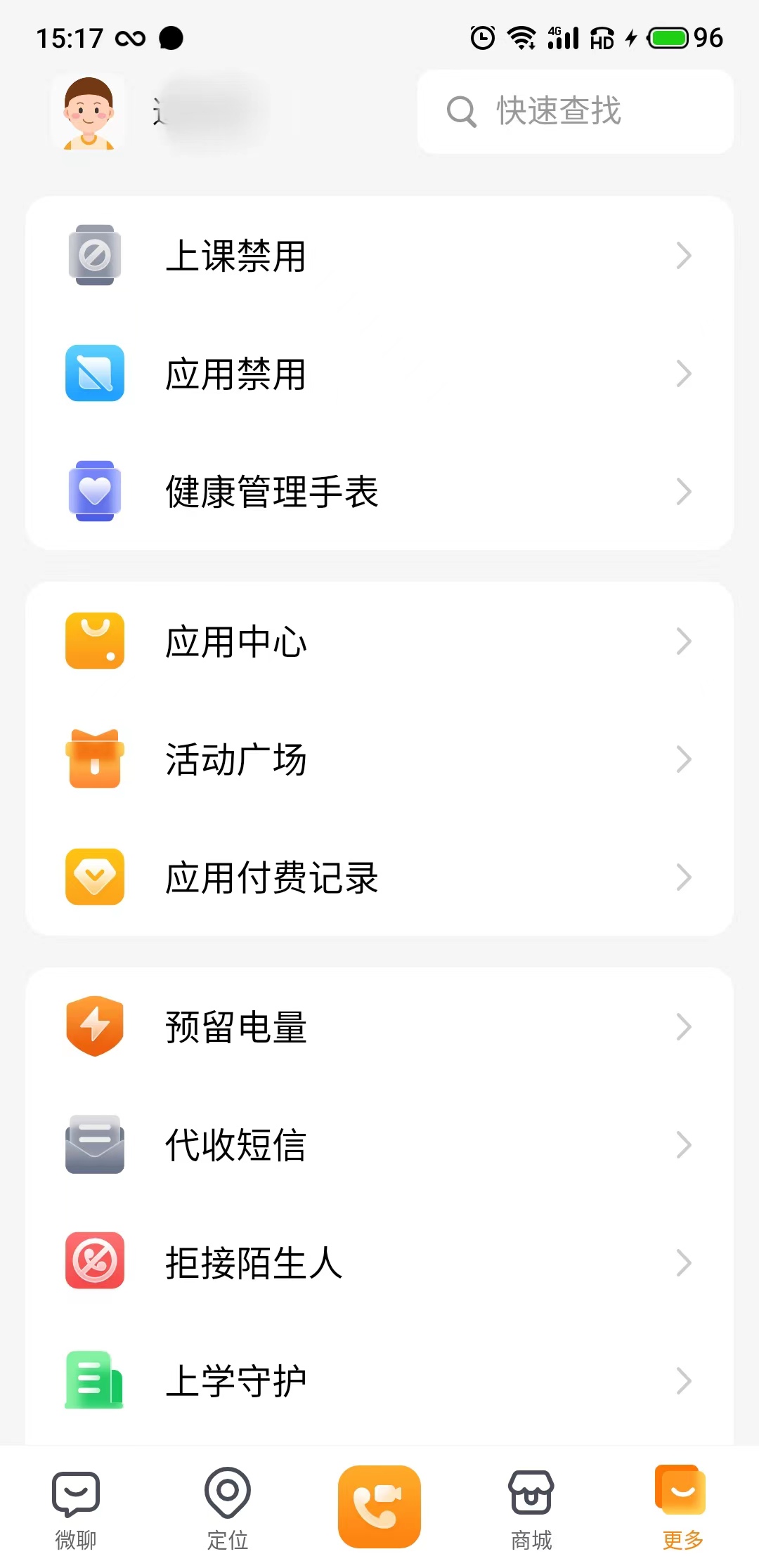Select the 预留电量 battery reserve icon
The height and width of the screenshot is (1568, 759).
(x=95, y=1026)
